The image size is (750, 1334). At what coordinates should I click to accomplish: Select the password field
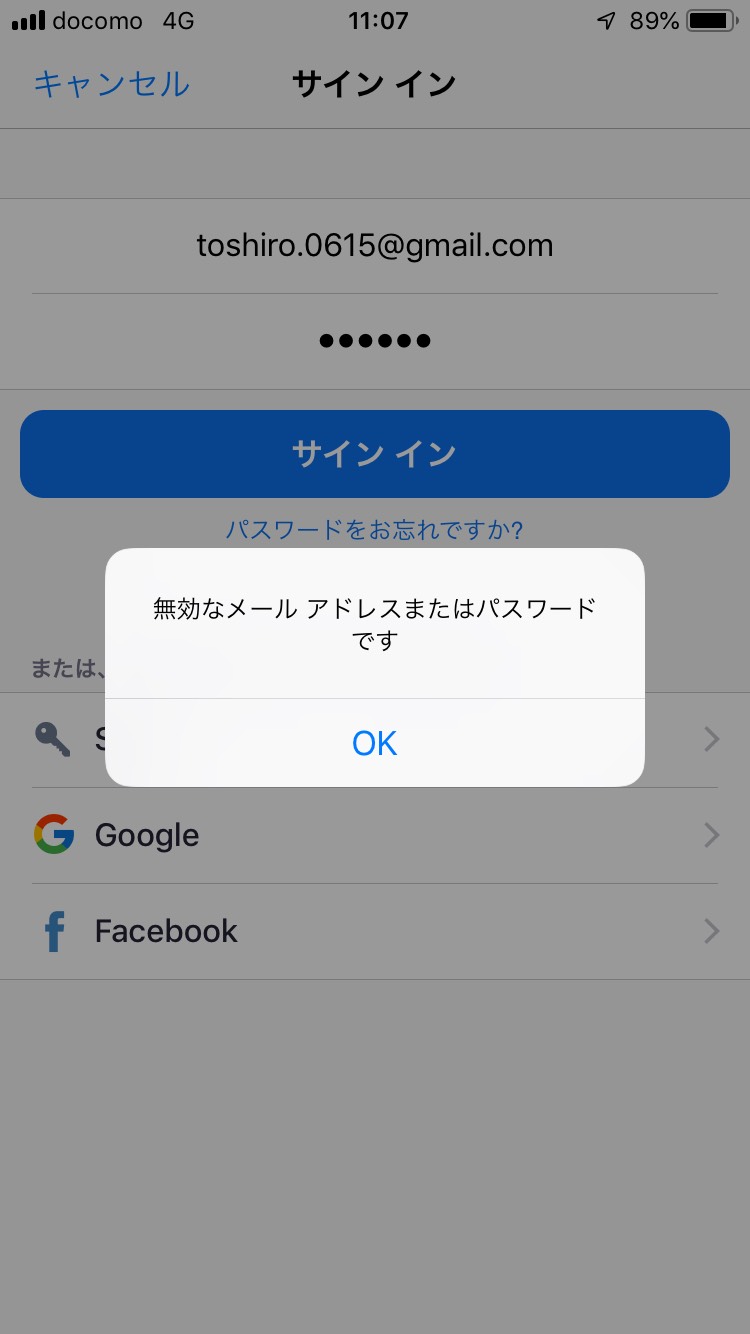click(x=375, y=341)
